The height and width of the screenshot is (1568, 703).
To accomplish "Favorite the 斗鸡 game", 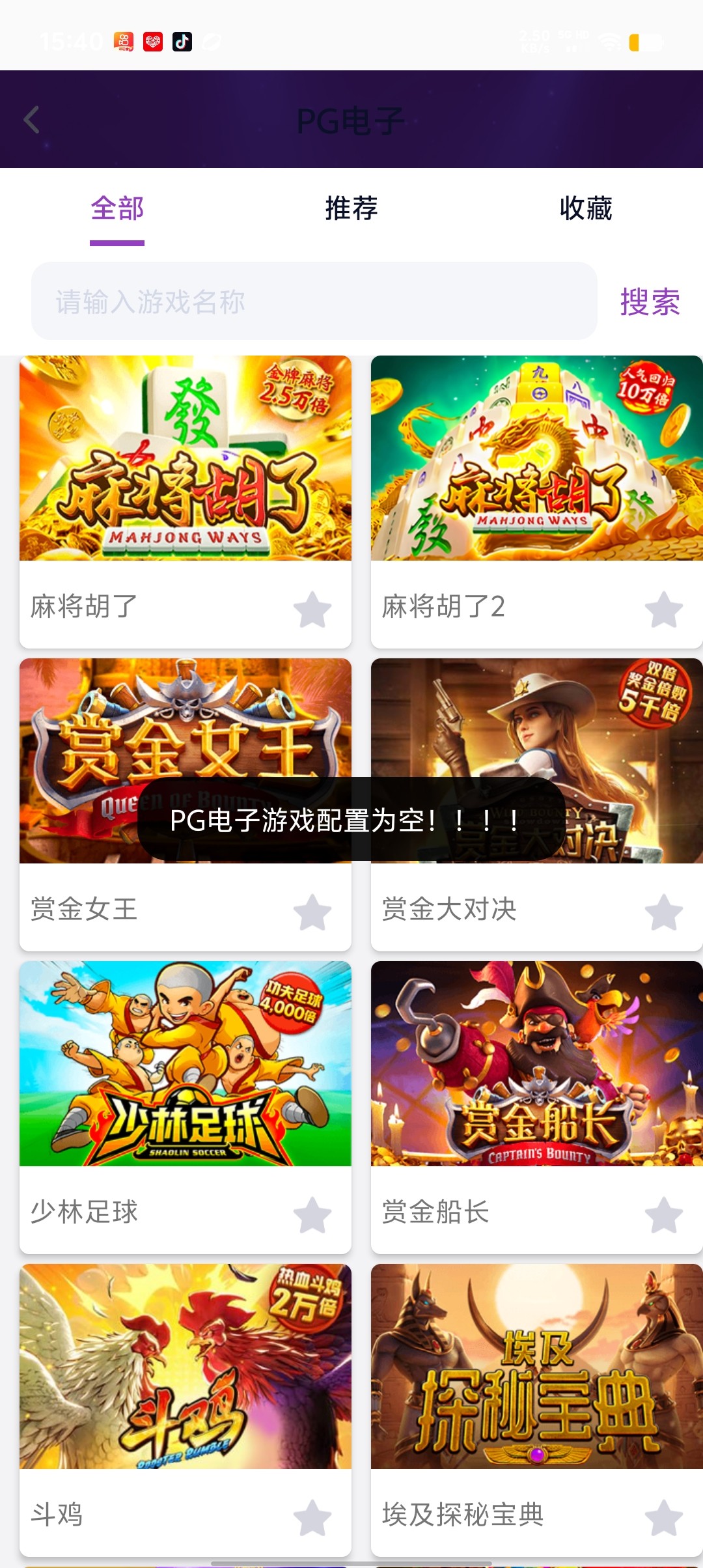I will coord(312,1517).
